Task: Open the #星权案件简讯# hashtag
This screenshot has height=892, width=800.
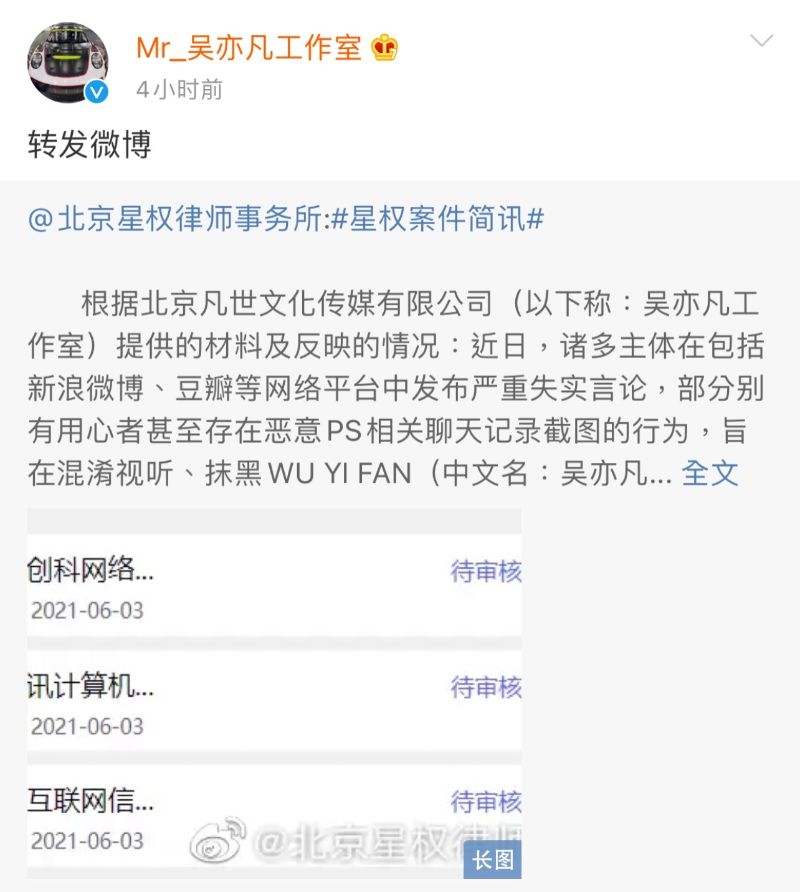Action: pos(437,220)
